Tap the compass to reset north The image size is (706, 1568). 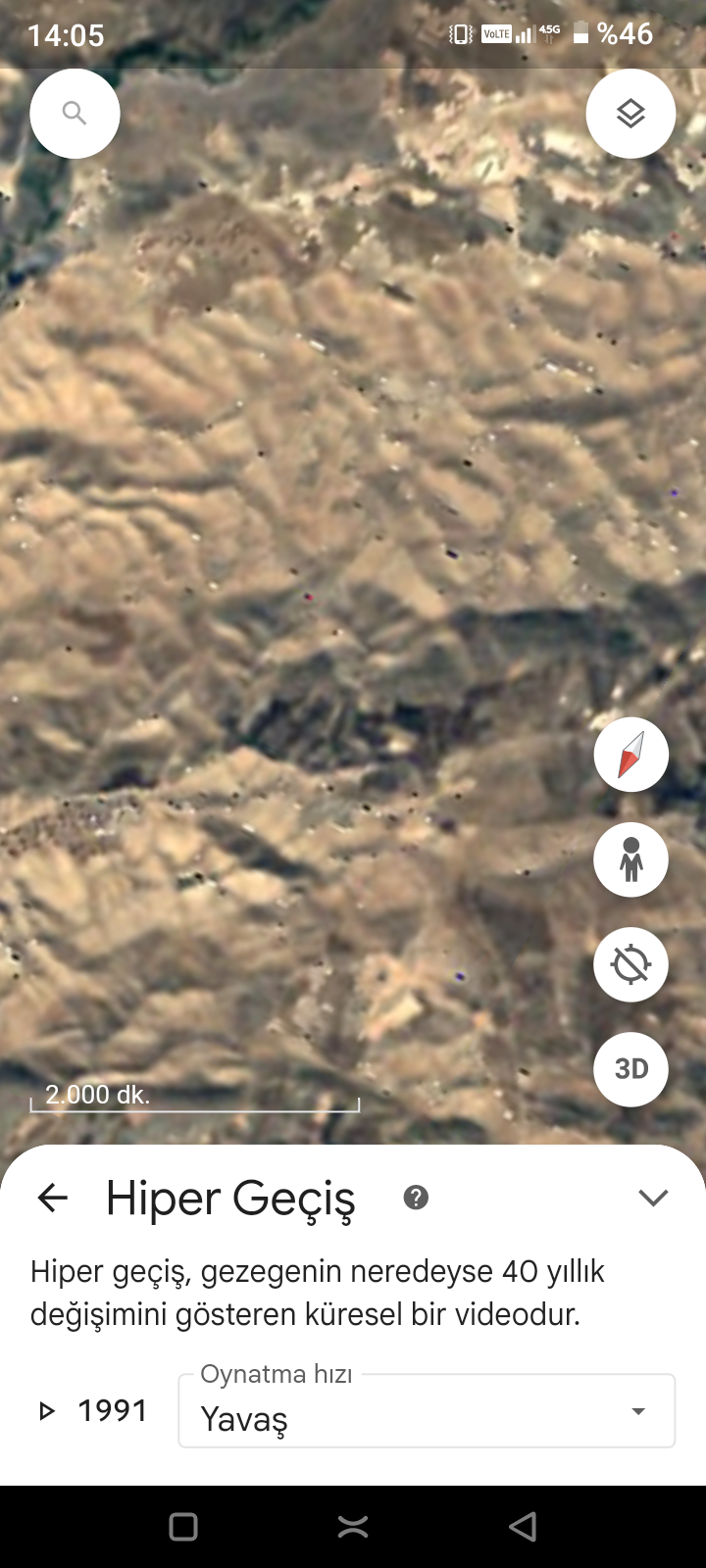pos(630,755)
